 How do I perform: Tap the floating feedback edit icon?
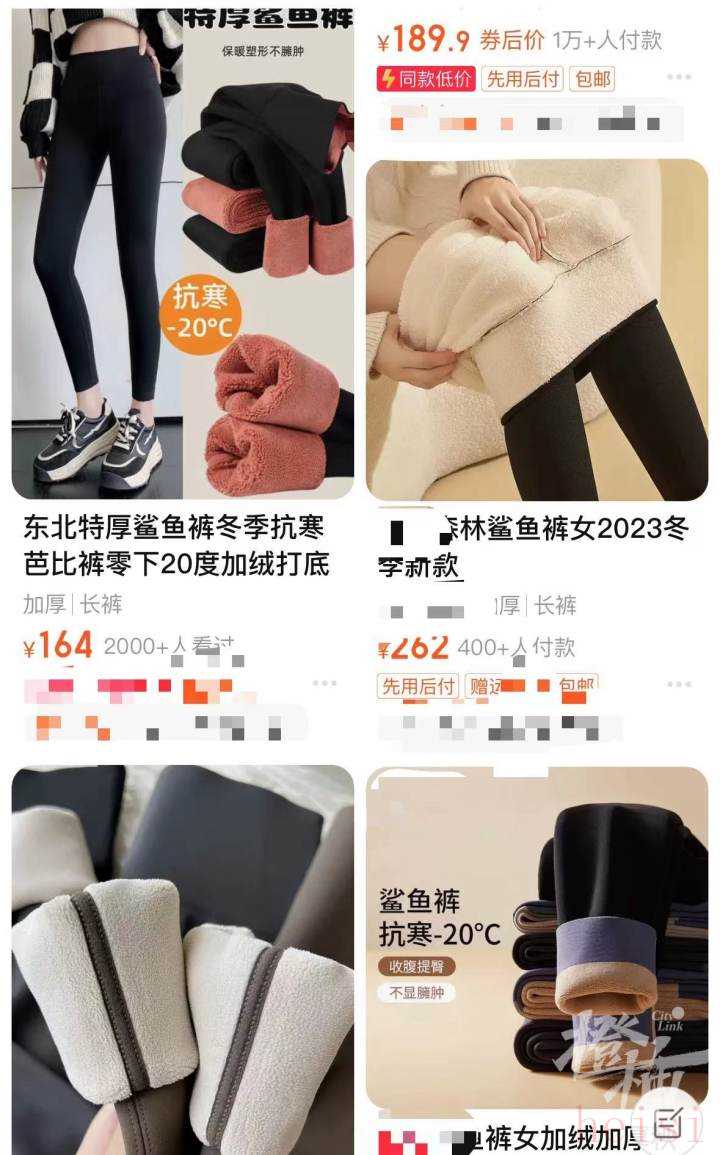tap(667, 1122)
